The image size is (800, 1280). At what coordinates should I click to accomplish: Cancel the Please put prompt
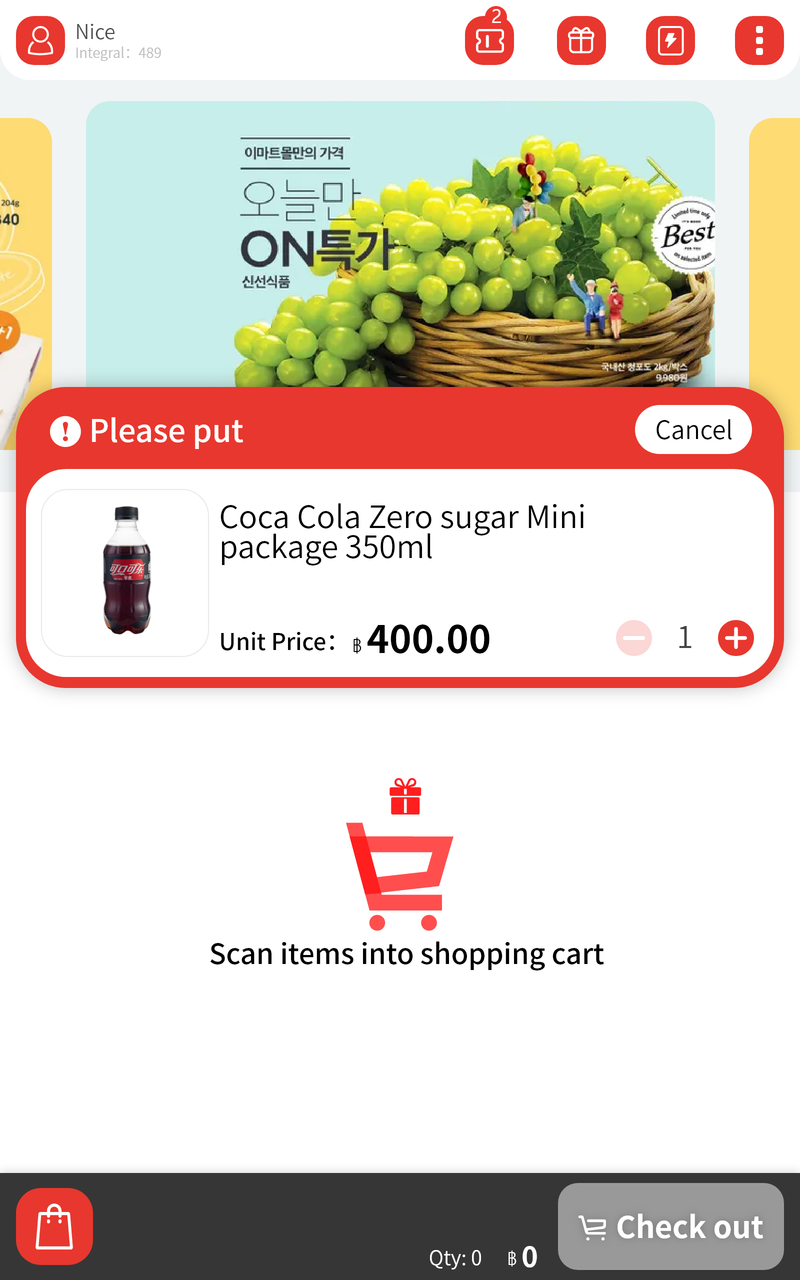tap(693, 430)
